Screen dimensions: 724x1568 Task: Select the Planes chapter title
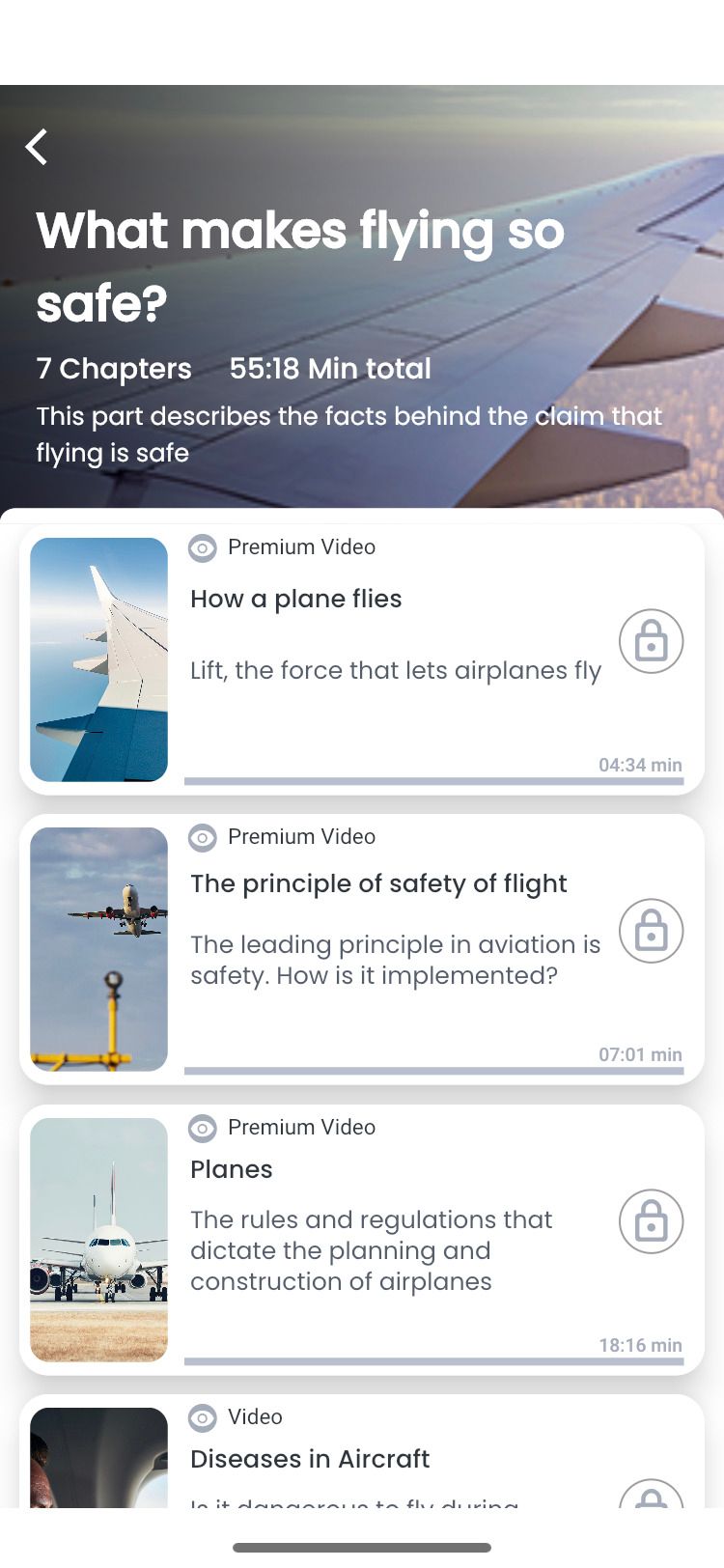pos(231,1169)
